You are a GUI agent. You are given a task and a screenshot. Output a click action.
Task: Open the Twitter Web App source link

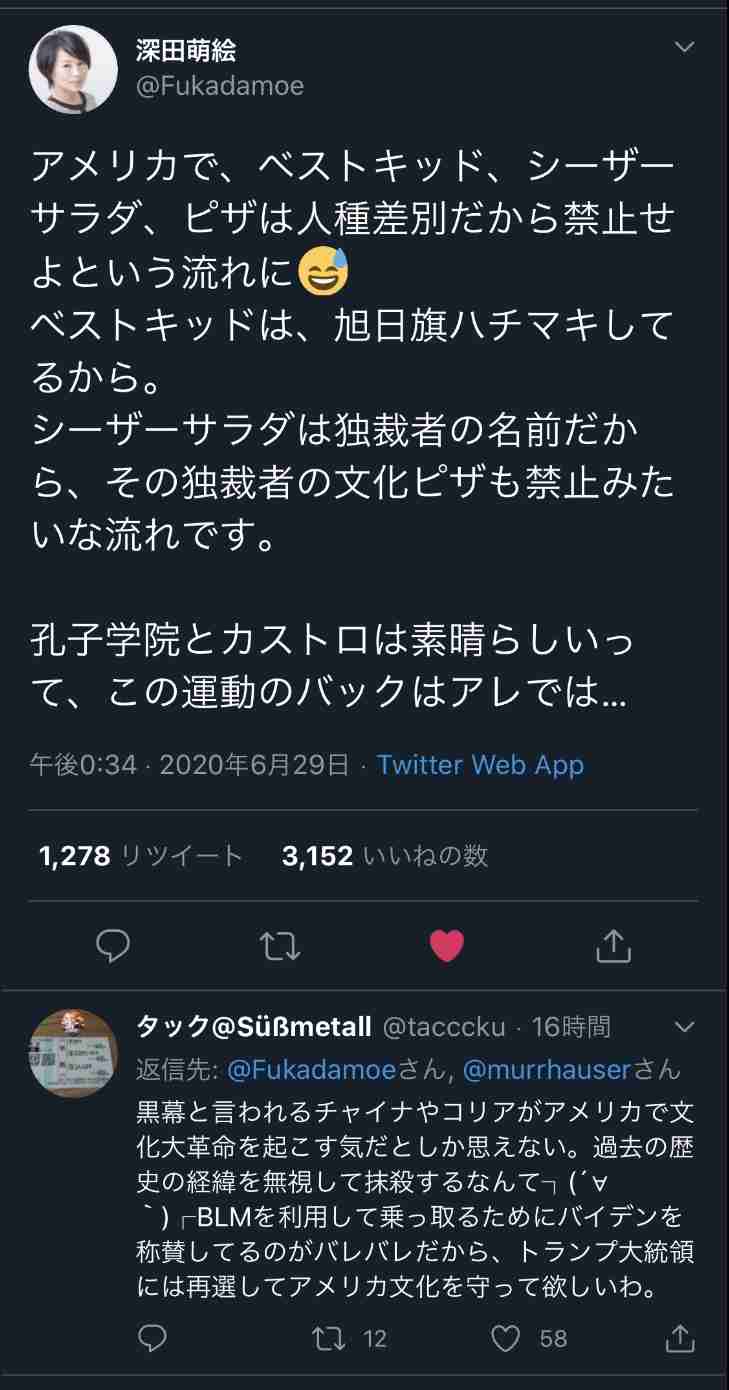(x=480, y=765)
